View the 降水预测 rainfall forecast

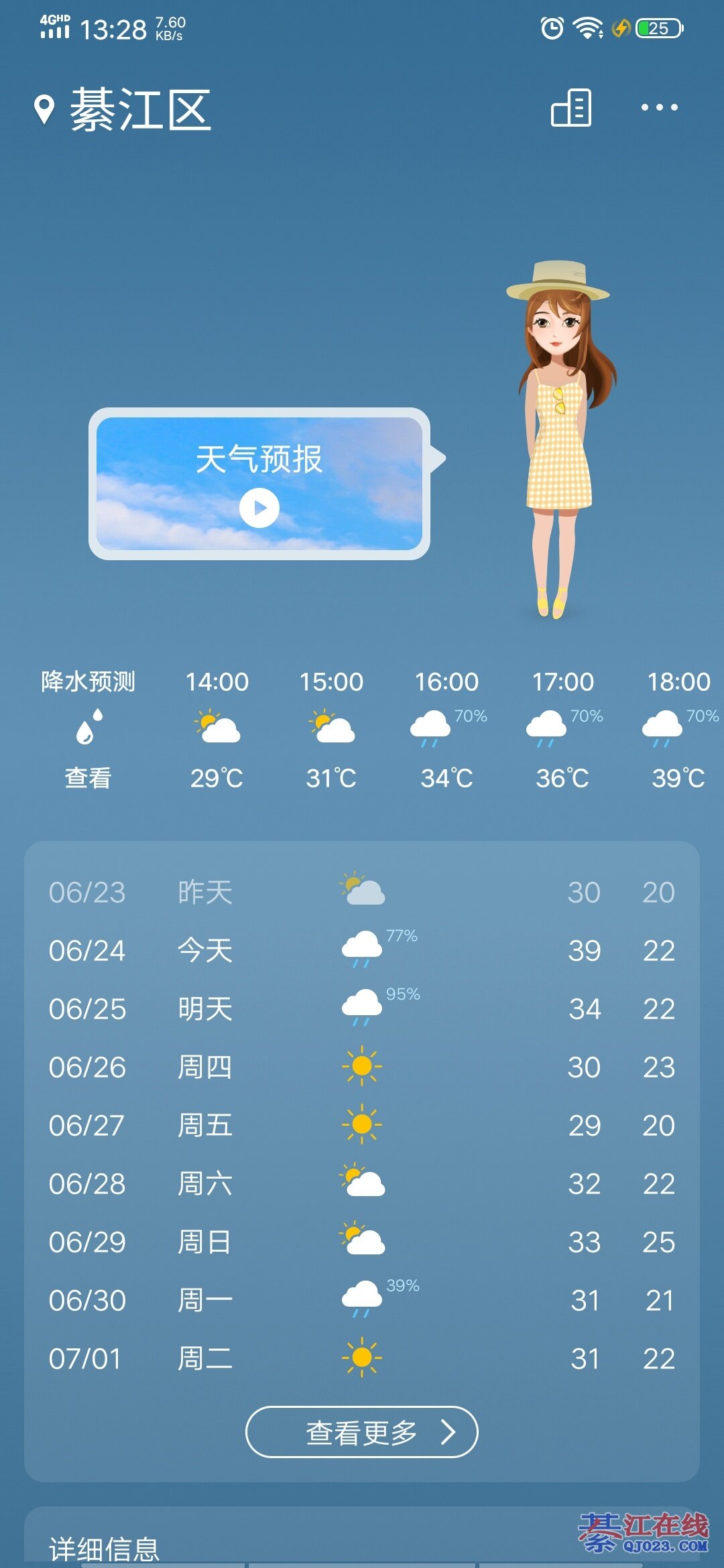88,730
